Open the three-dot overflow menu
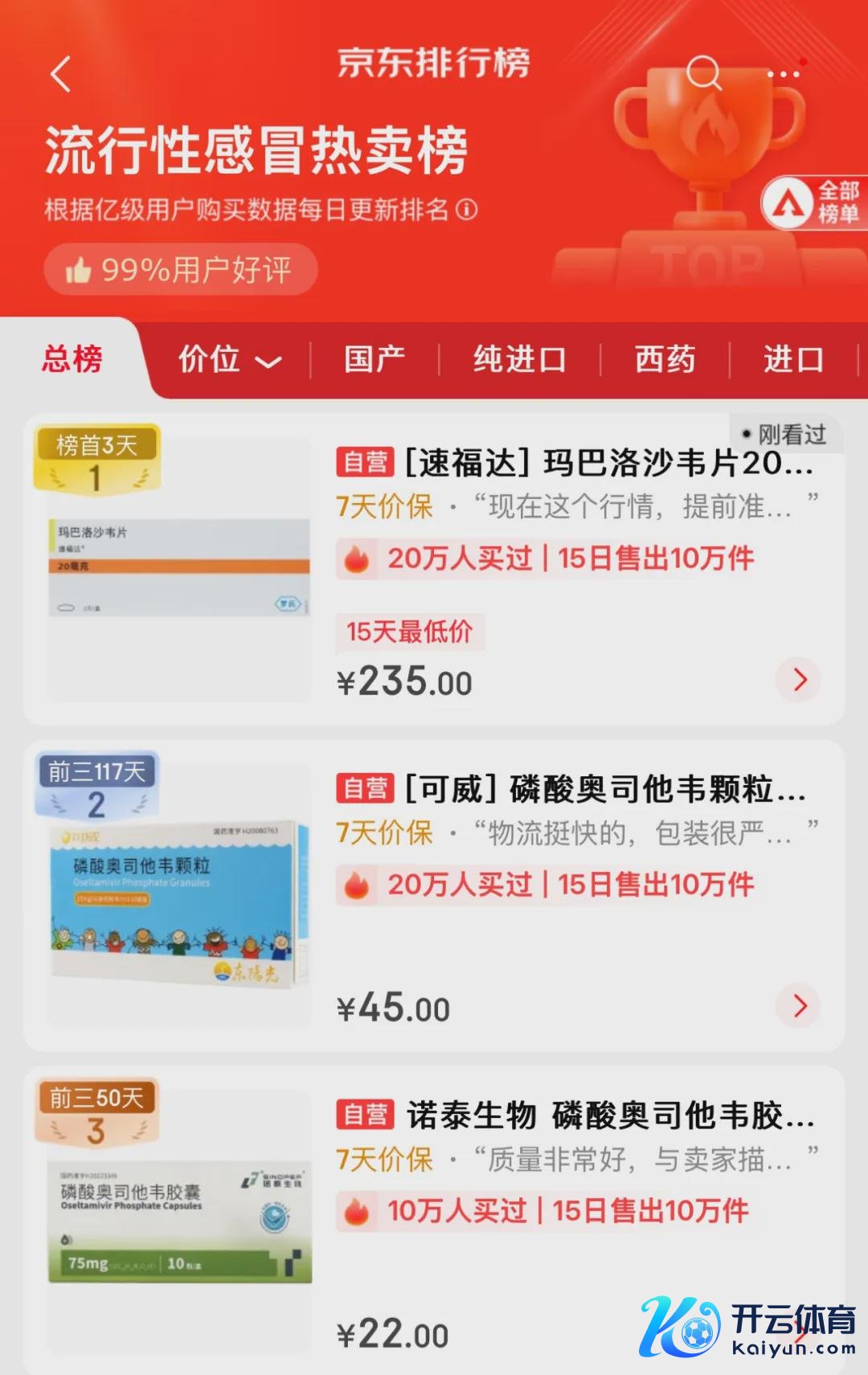Viewport: 868px width, 1375px height. click(x=783, y=74)
